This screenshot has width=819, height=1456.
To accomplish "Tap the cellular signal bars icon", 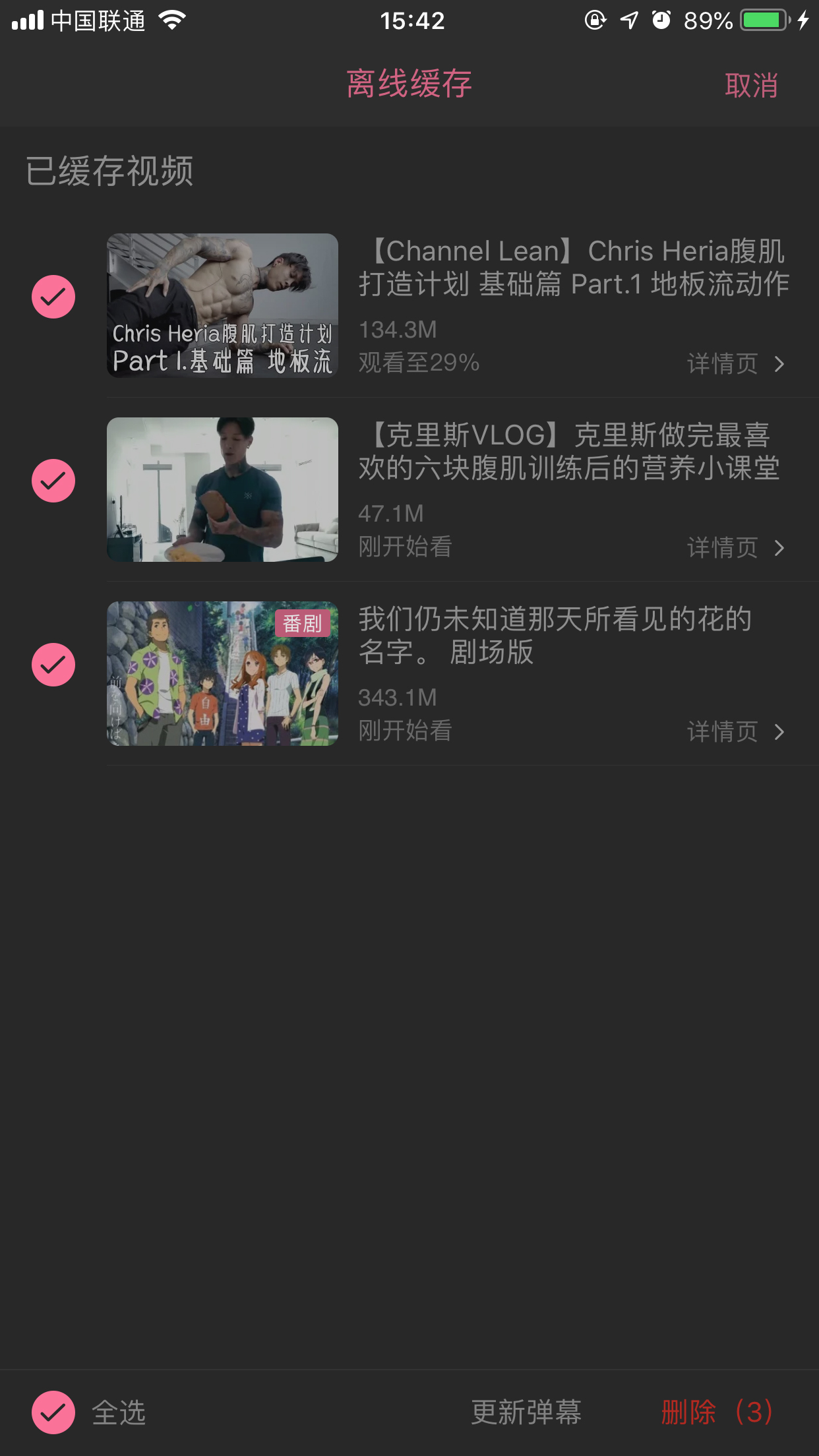I will point(25,20).
